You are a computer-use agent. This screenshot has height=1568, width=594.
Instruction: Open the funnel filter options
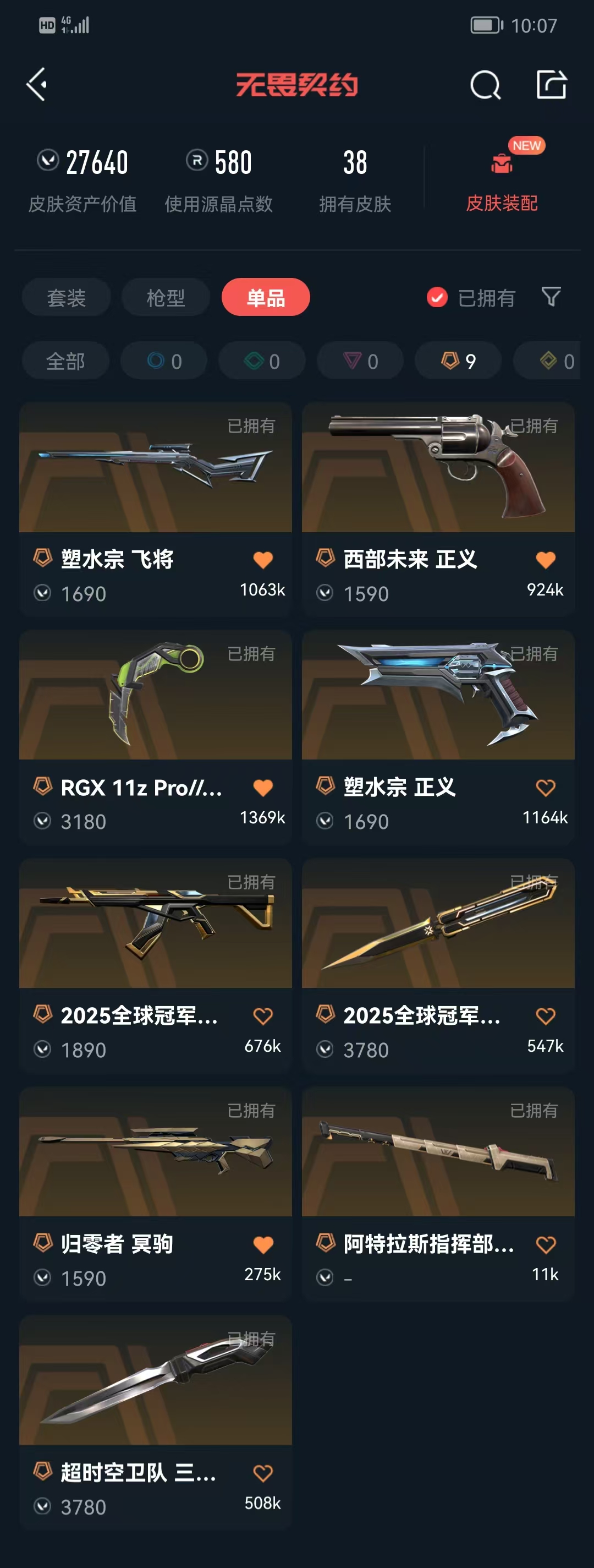tap(551, 297)
